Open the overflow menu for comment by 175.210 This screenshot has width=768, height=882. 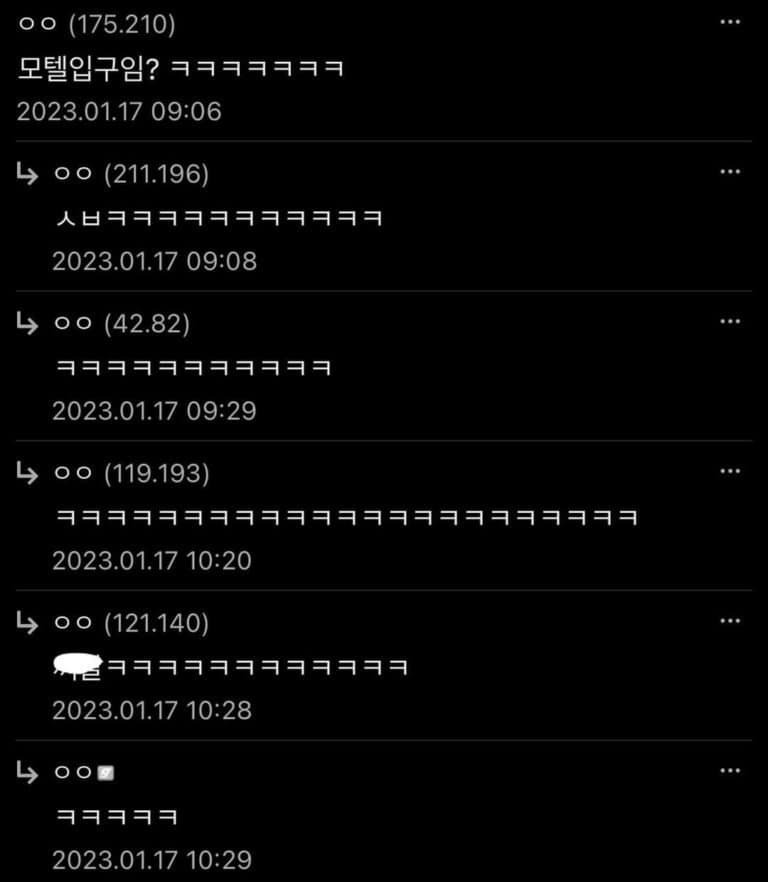pyautogui.click(x=730, y=22)
